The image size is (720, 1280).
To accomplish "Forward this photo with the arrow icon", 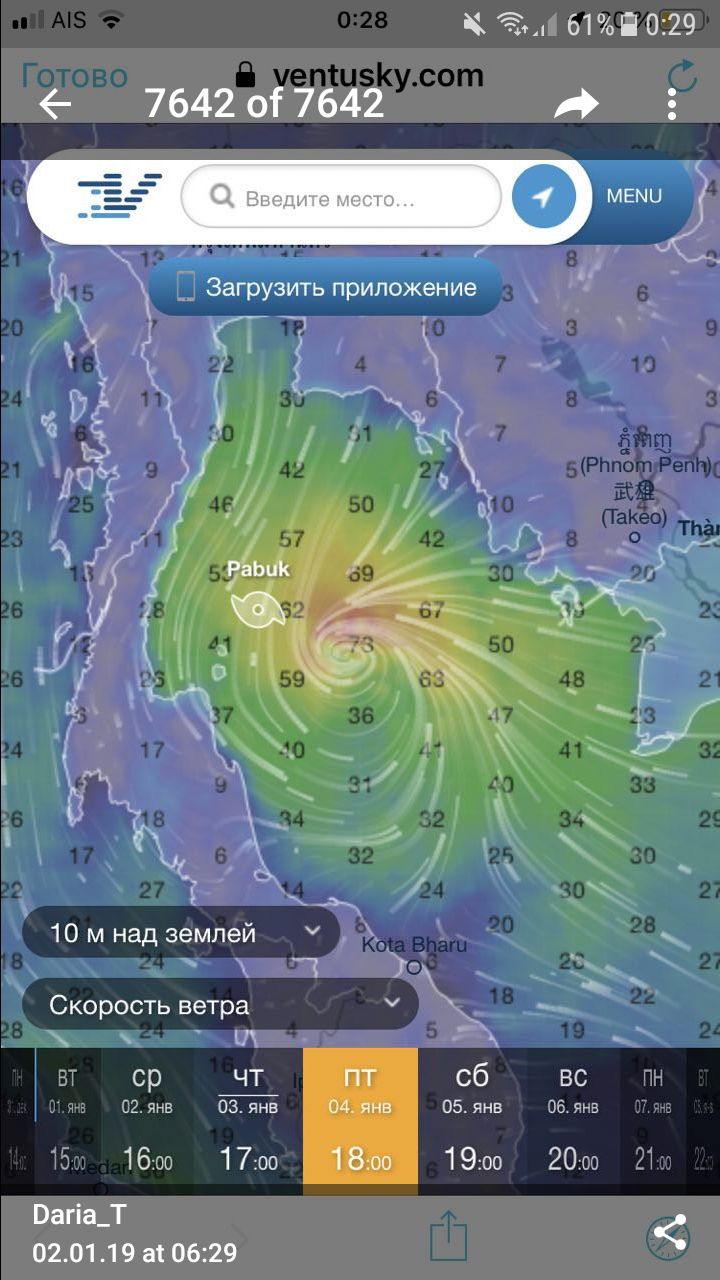I will click(x=577, y=104).
